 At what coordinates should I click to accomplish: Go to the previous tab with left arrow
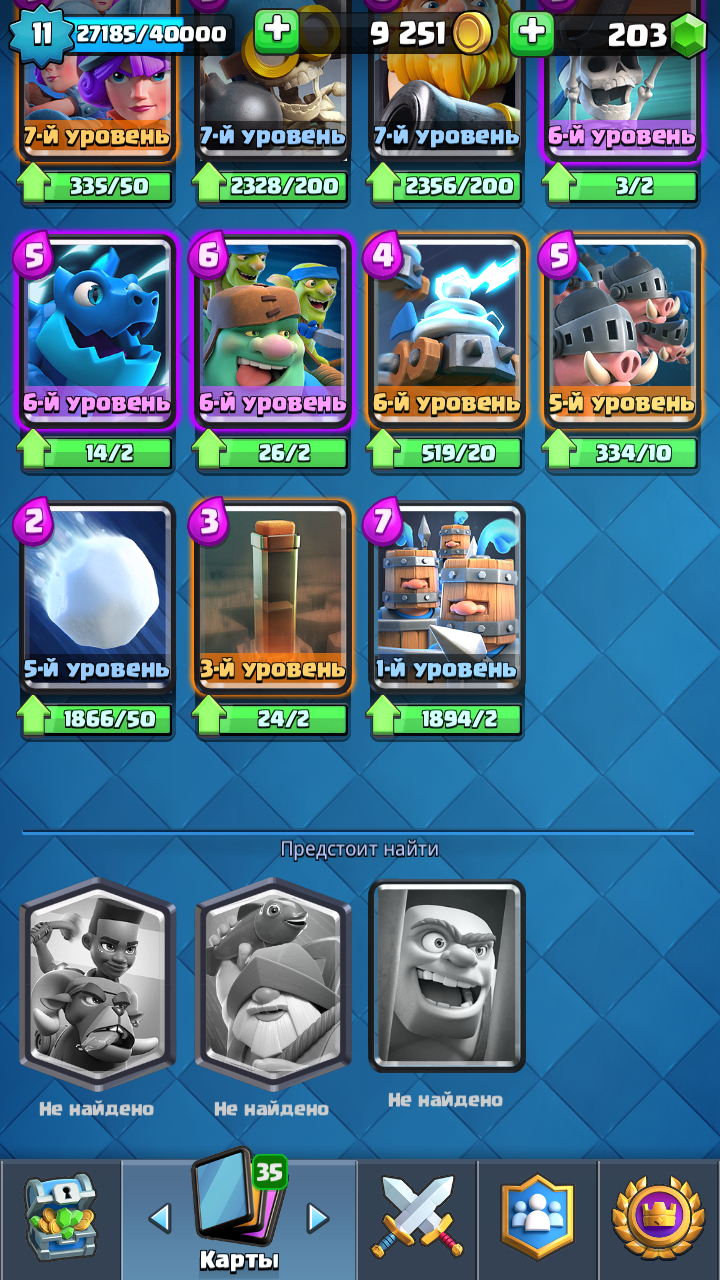[x=160, y=1218]
